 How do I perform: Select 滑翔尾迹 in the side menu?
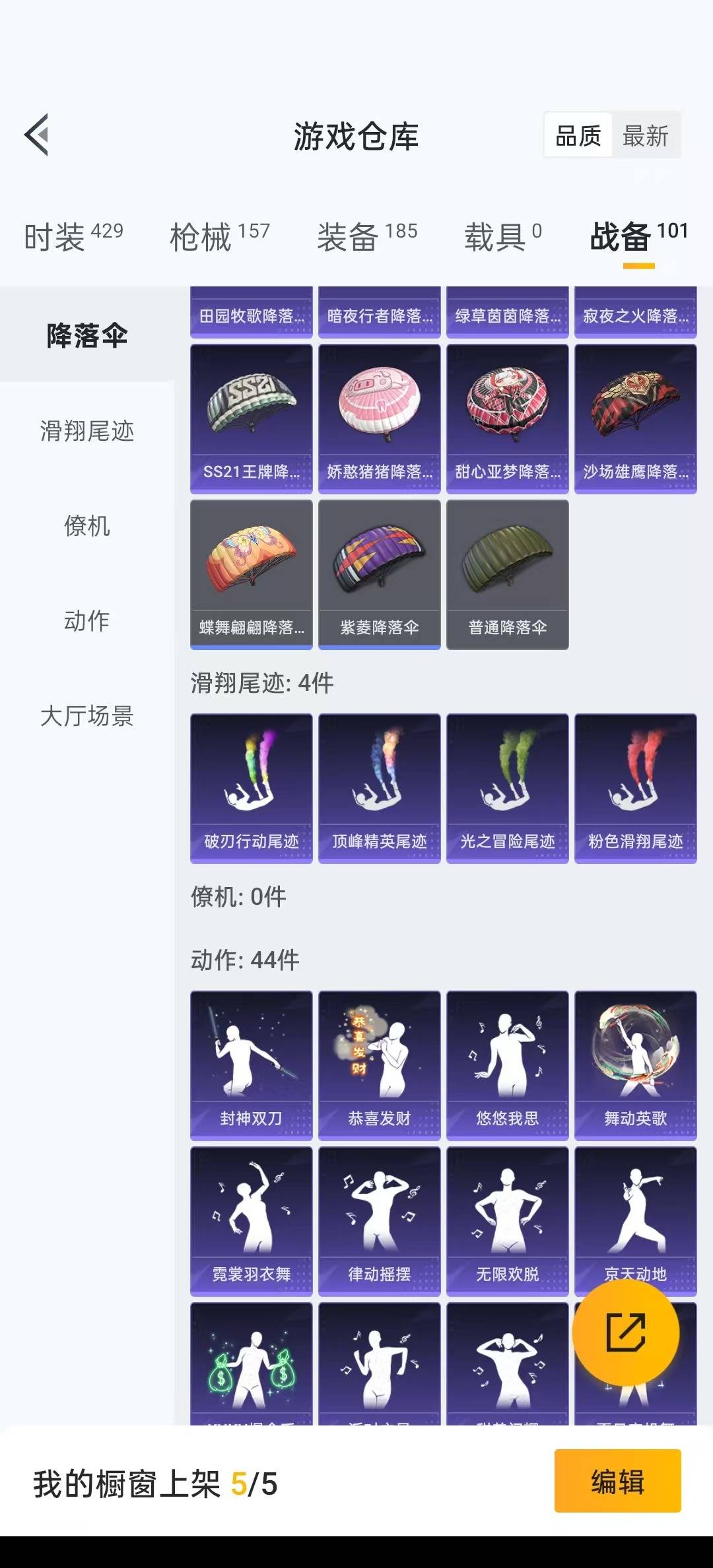[x=86, y=431]
